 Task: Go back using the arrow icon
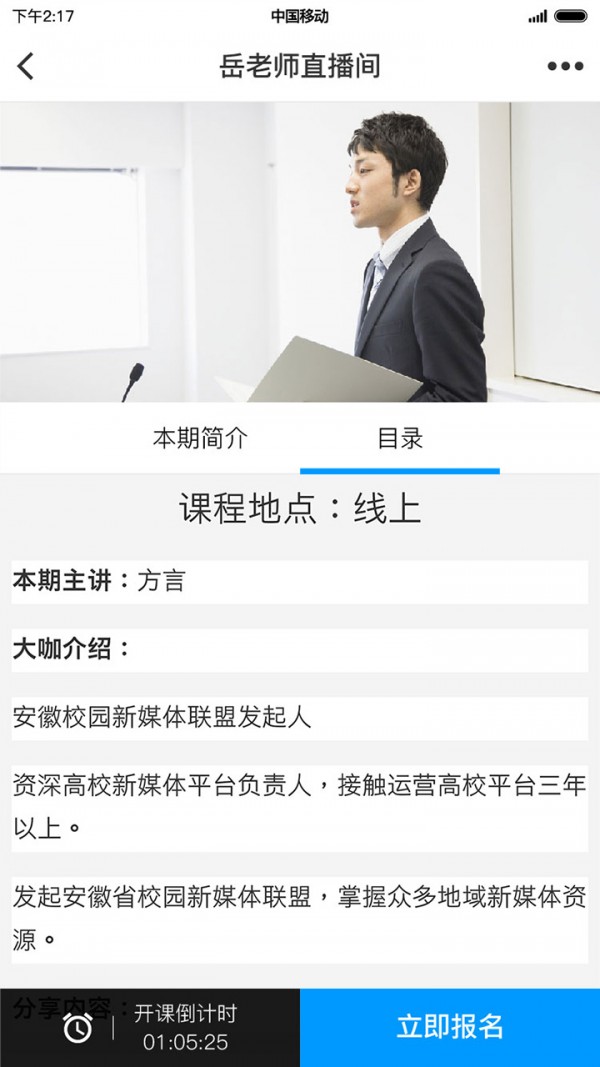click(x=26, y=66)
